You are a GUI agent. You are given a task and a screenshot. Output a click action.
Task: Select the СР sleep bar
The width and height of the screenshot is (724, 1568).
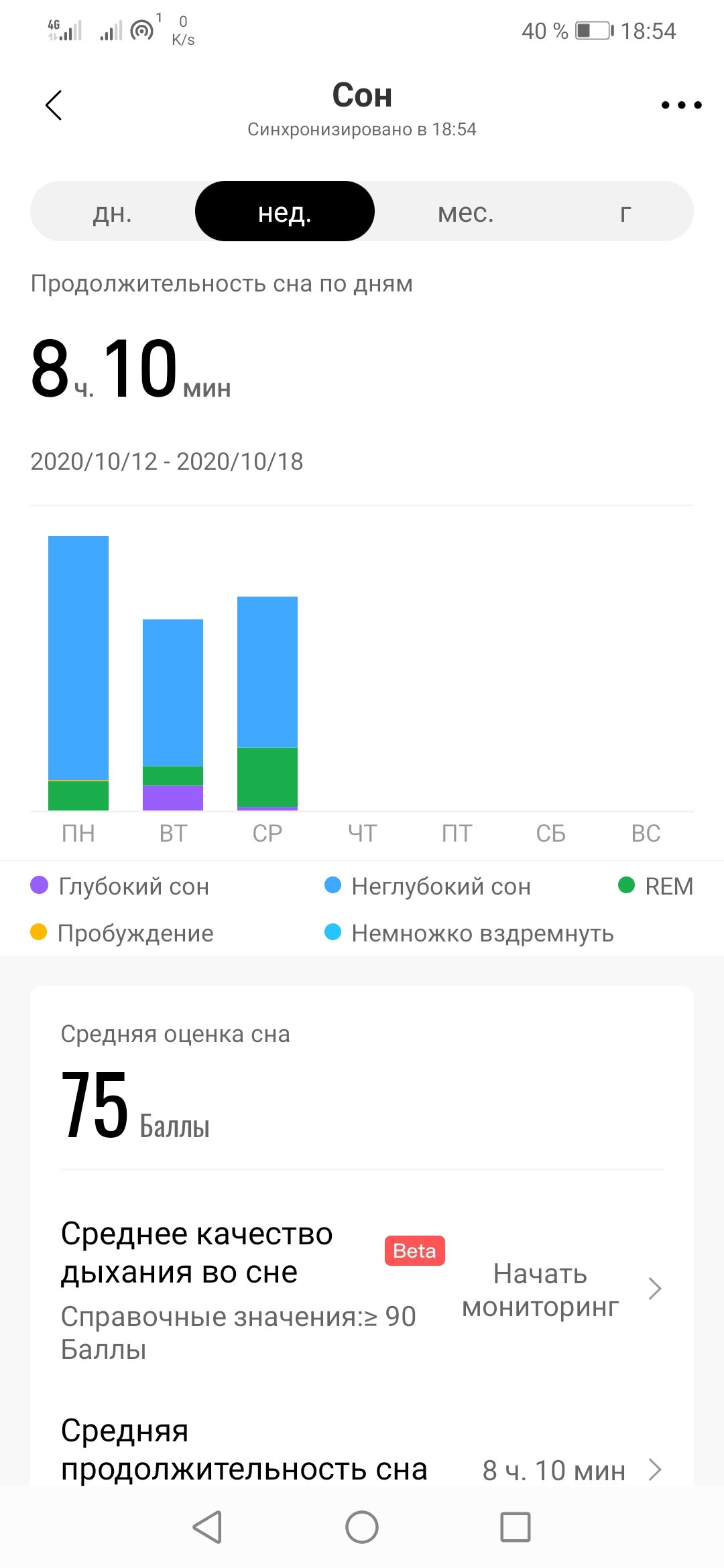click(267, 704)
